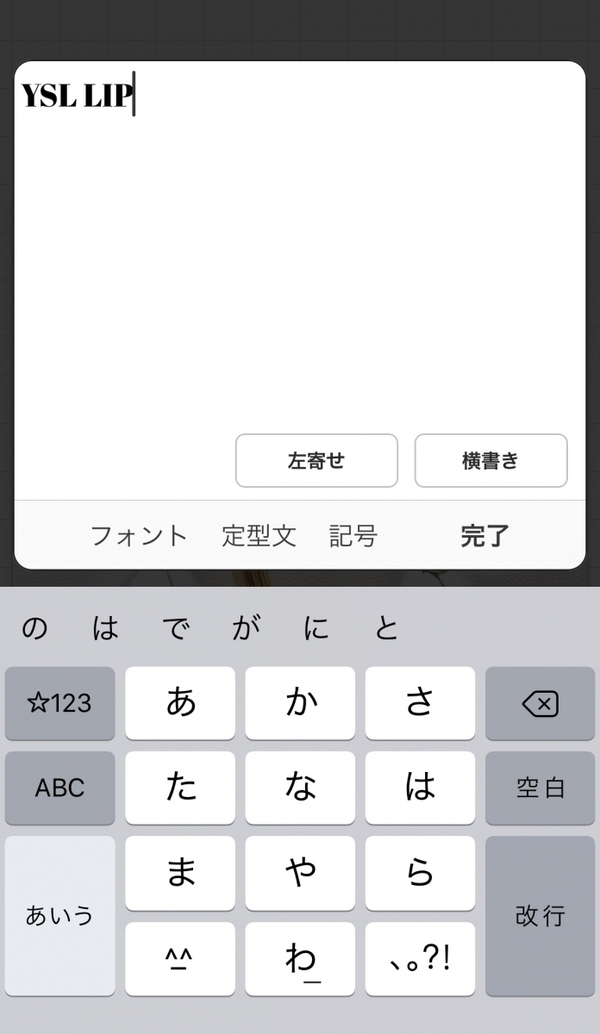This screenshot has width=600, height=1034.
Task: Open 定型文 preset phrases
Action: (259, 536)
